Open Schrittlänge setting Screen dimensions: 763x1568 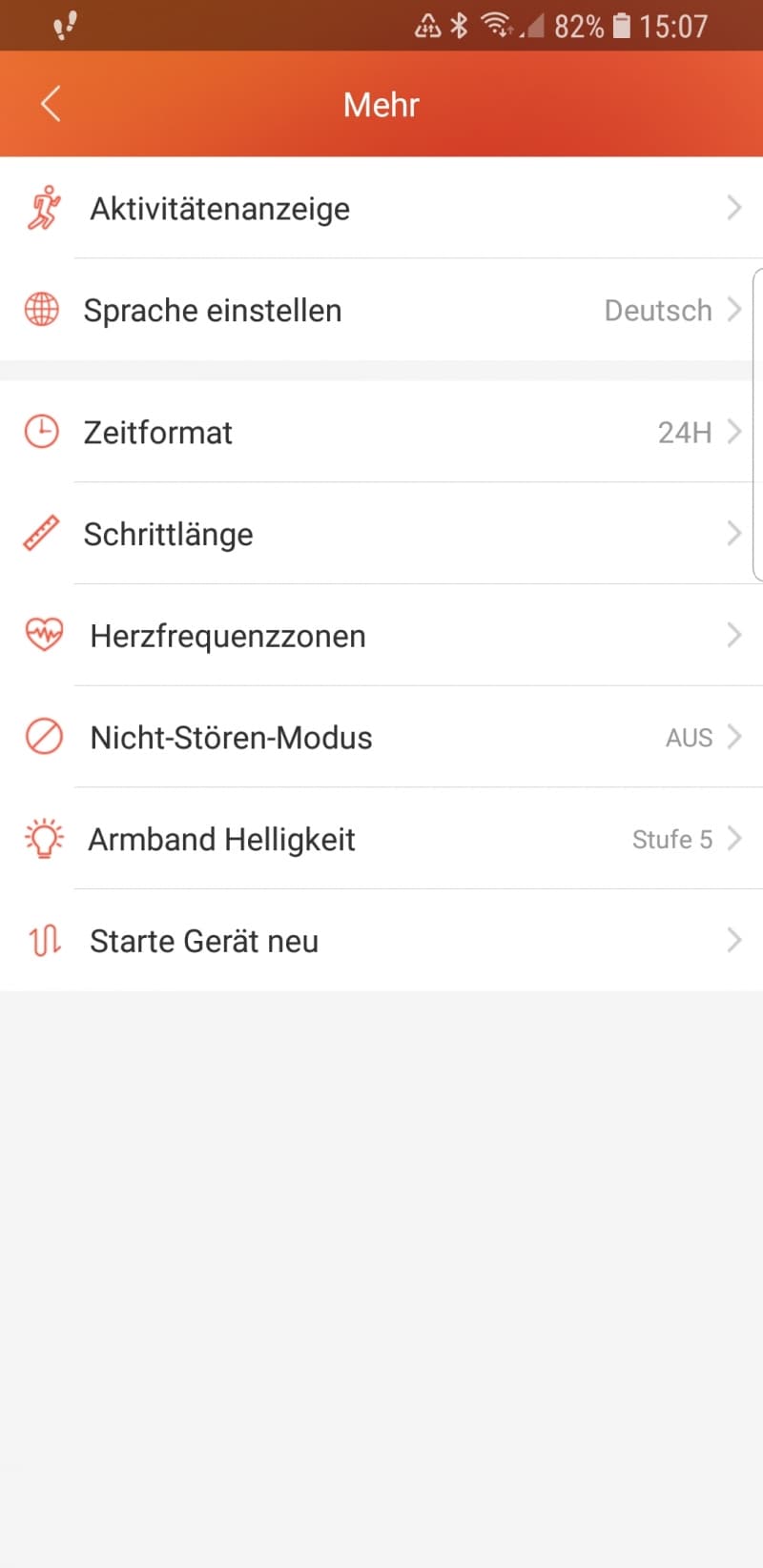(x=381, y=534)
